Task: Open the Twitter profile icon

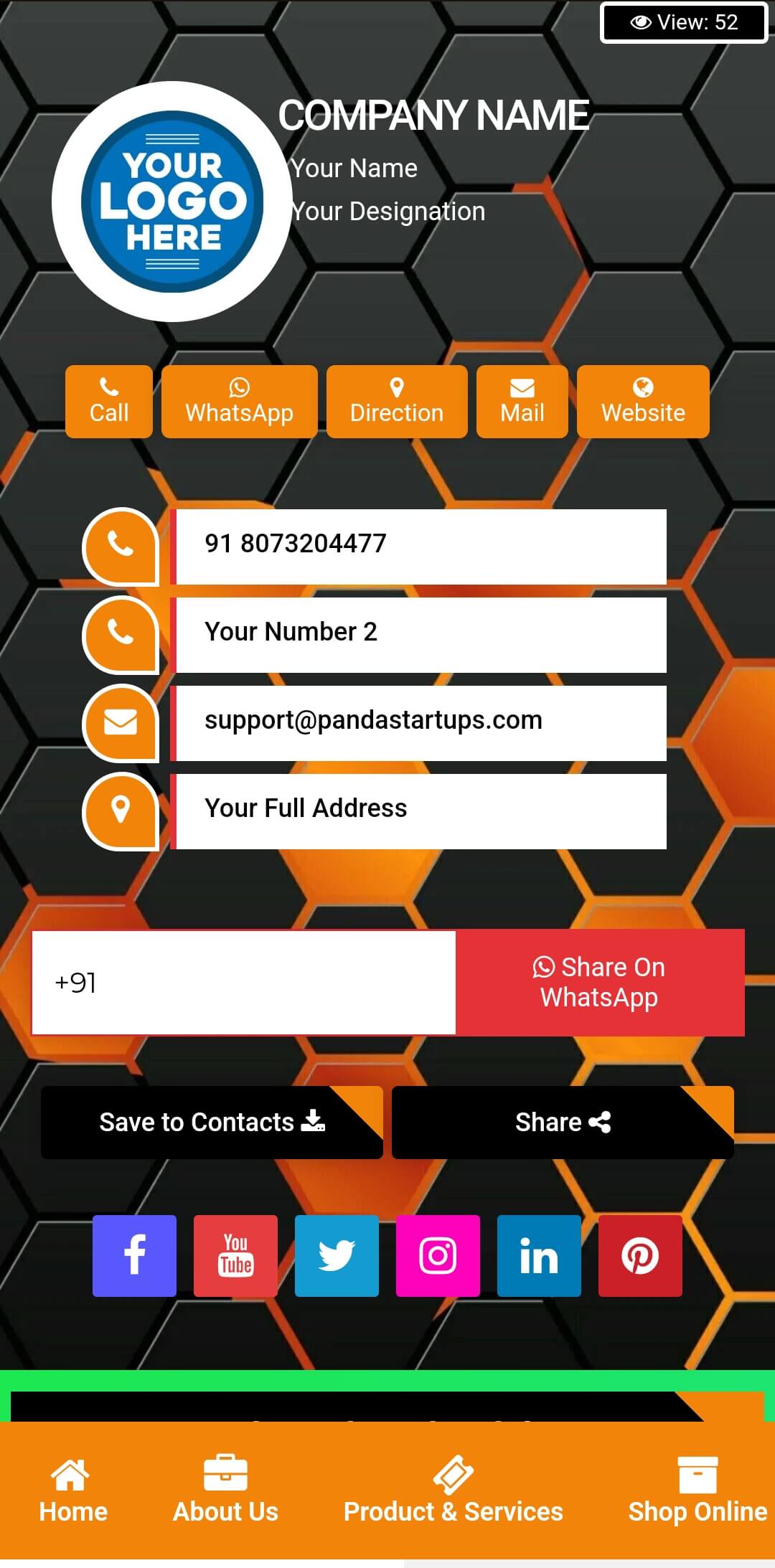Action: (x=337, y=1255)
